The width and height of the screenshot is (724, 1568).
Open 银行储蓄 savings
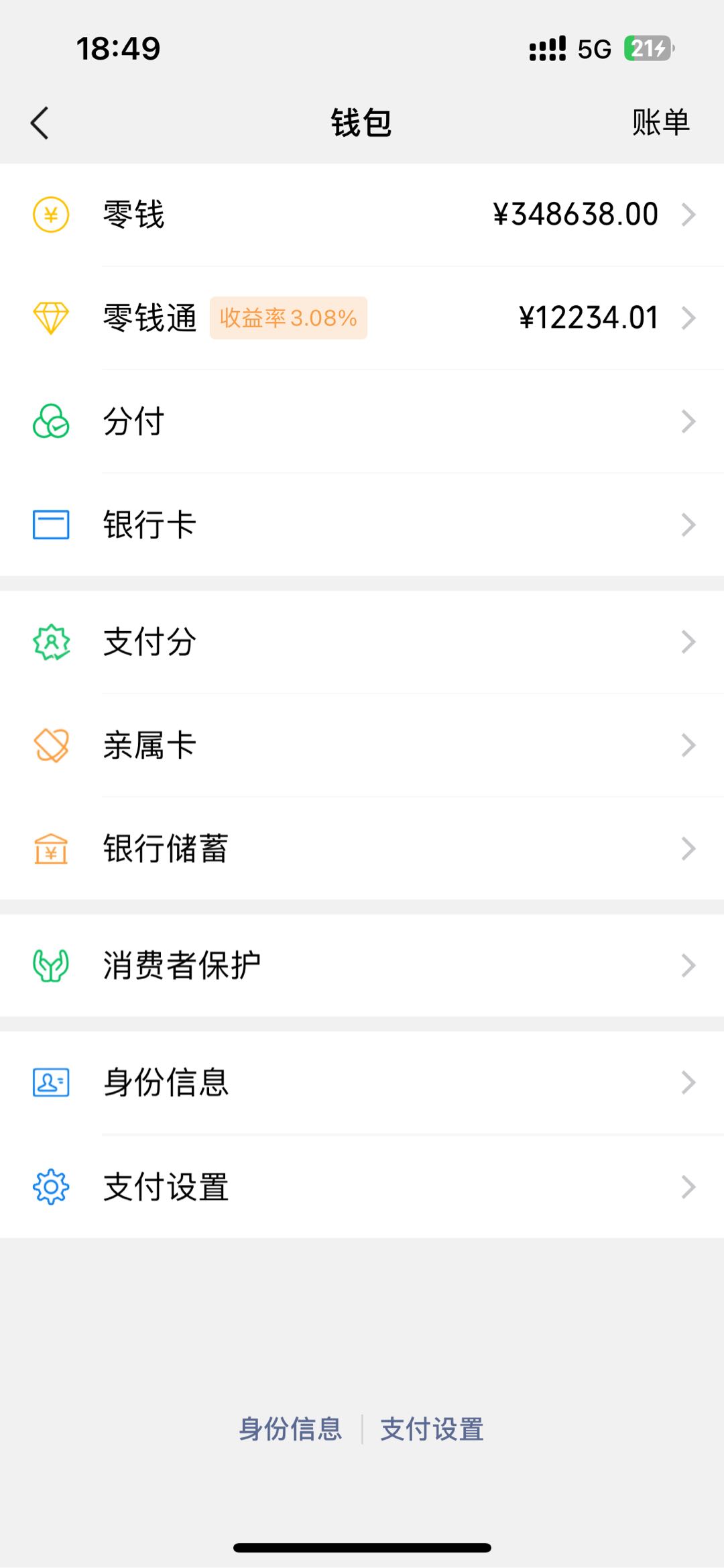pyautogui.click(x=362, y=848)
